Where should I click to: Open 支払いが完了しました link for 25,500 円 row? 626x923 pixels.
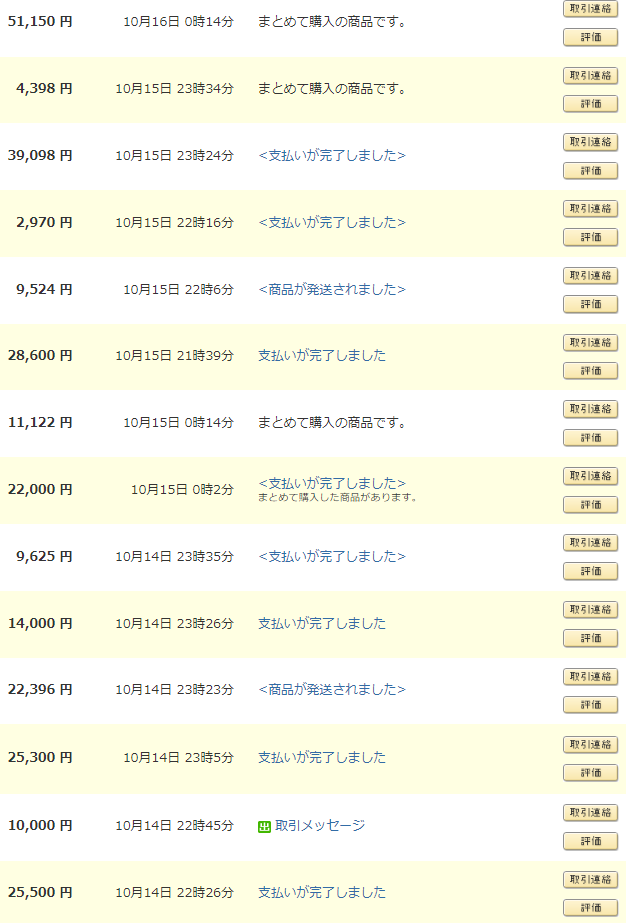322,892
